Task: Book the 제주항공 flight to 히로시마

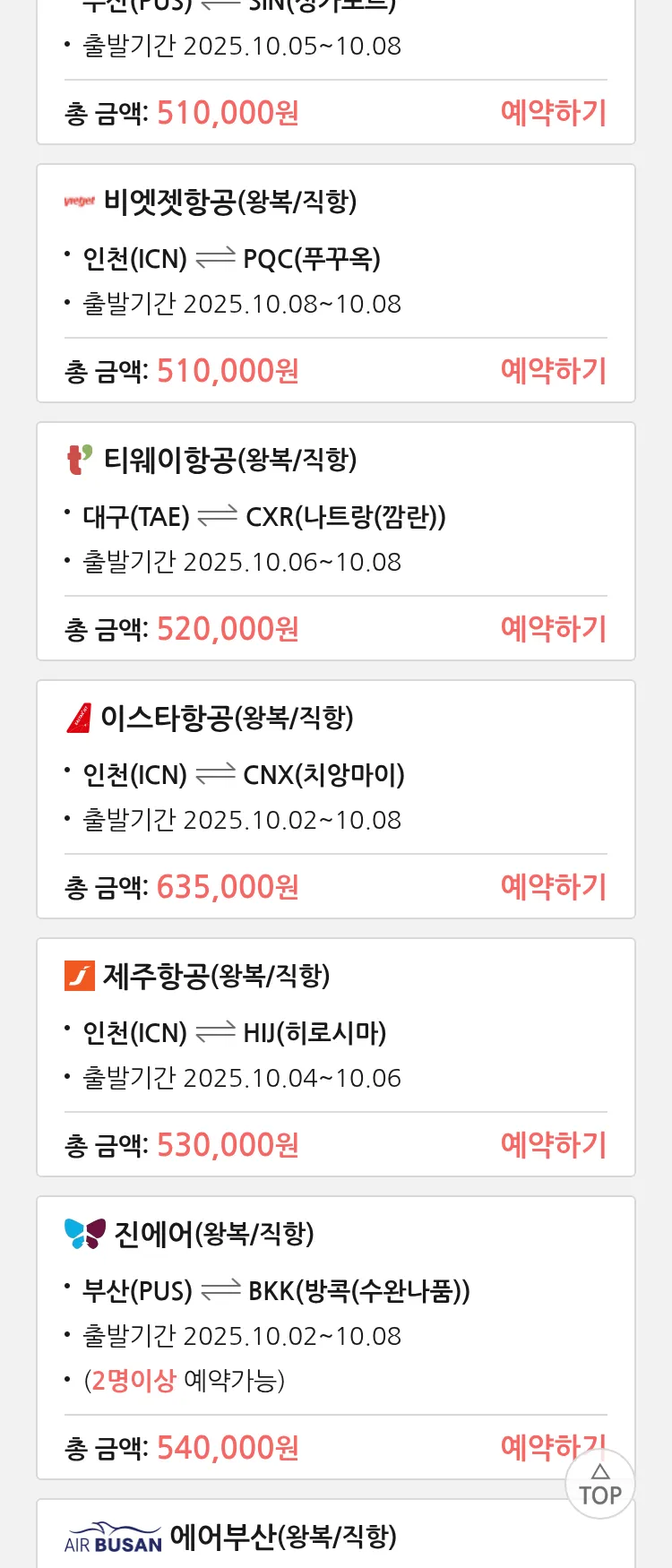Action: tap(553, 1145)
